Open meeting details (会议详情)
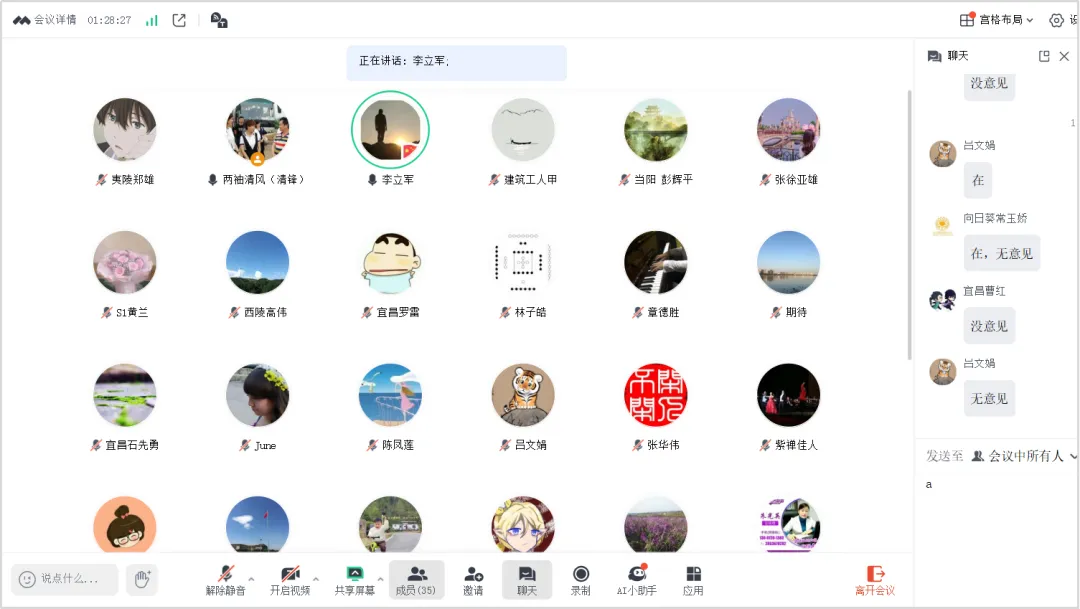Viewport: 1080px width, 609px height. [46, 20]
